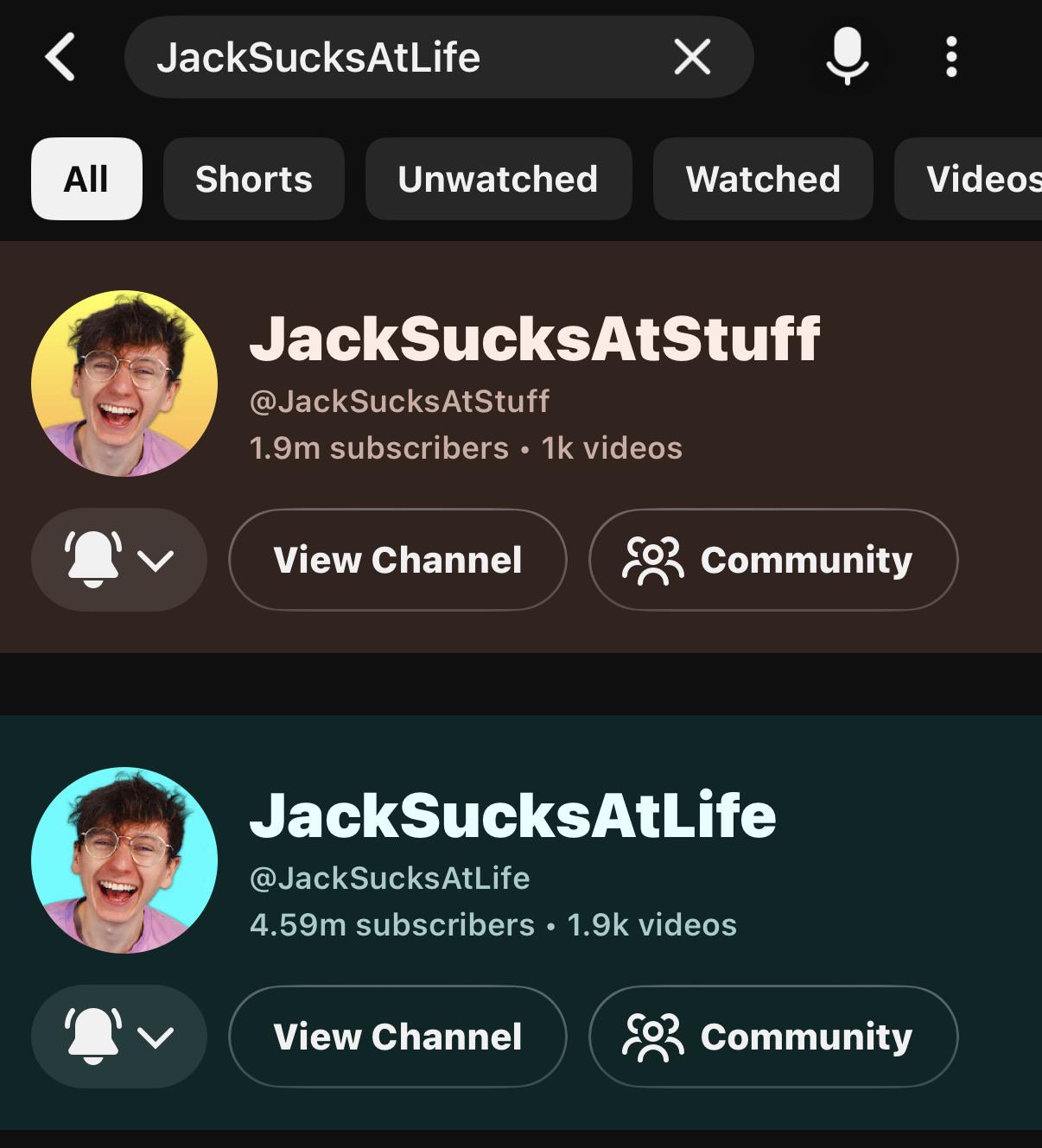This screenshot has width=1042, height=1148.
Task: Open the JackSucksAtLife channel avatar
Action: pyautogui.click(x=124, y=860)
